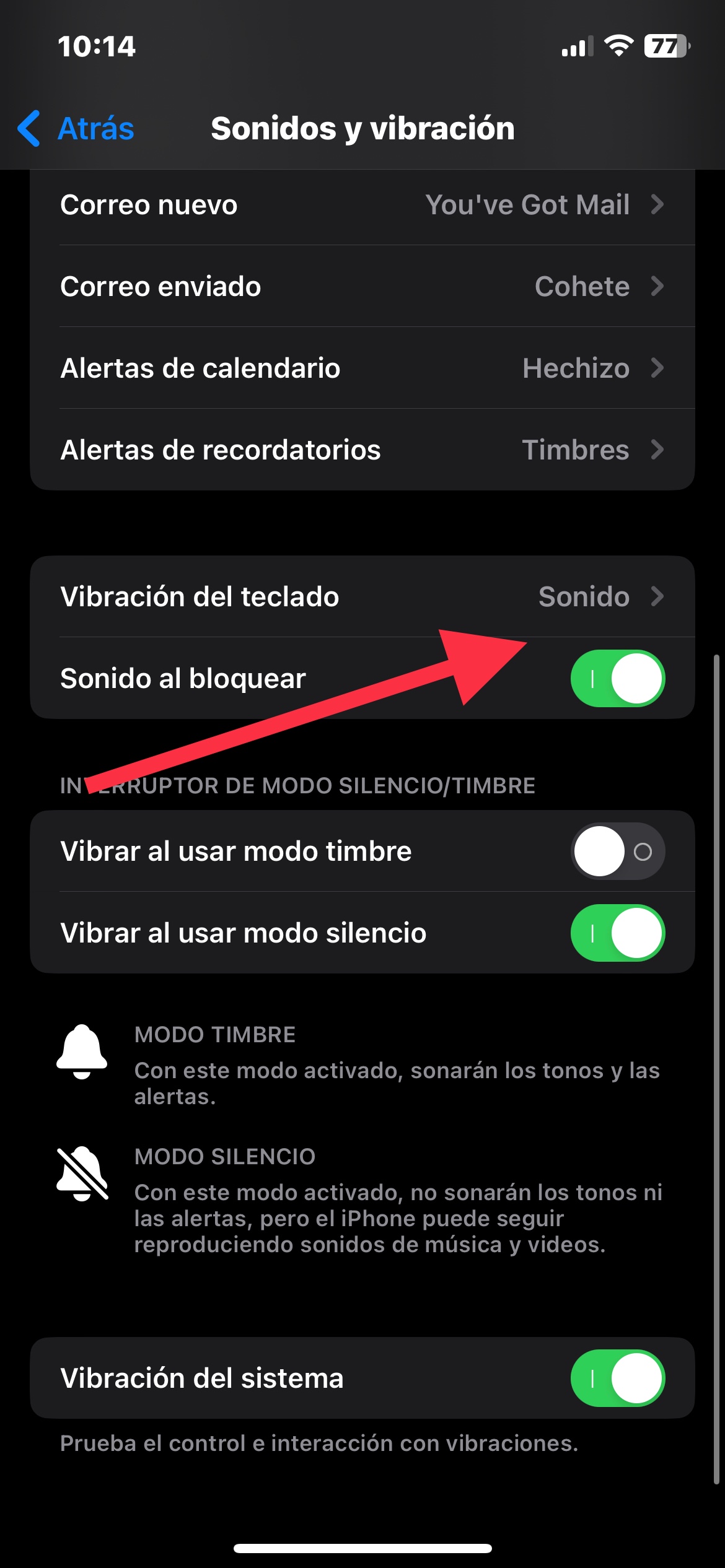Viewport: 725px width, 1568px height.
Task: Open Alertas de recordatorios sound settings
Action: pyautogui.click(x=362, y=450)
